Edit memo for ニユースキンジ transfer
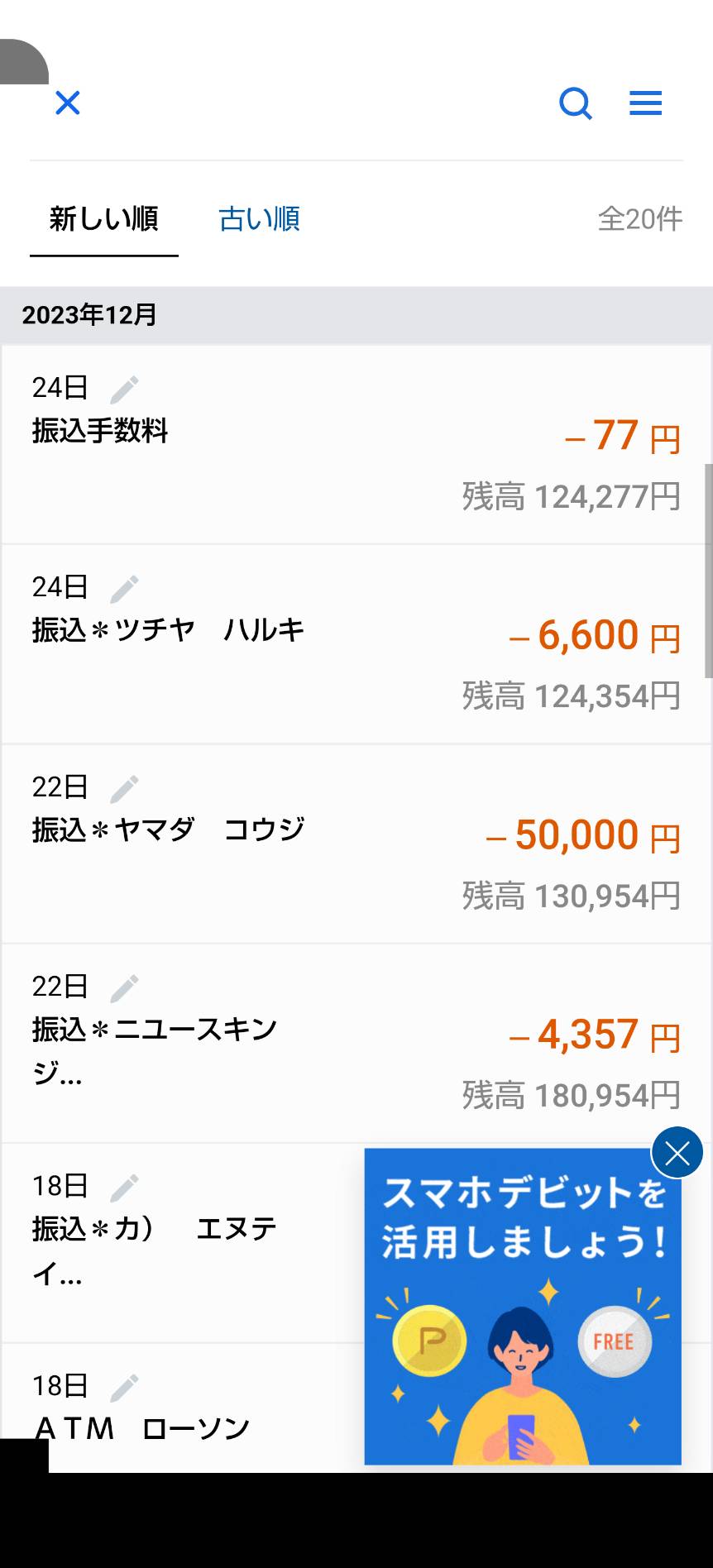The width and height of the screenshot is (713, 1568). pos(125,987)
